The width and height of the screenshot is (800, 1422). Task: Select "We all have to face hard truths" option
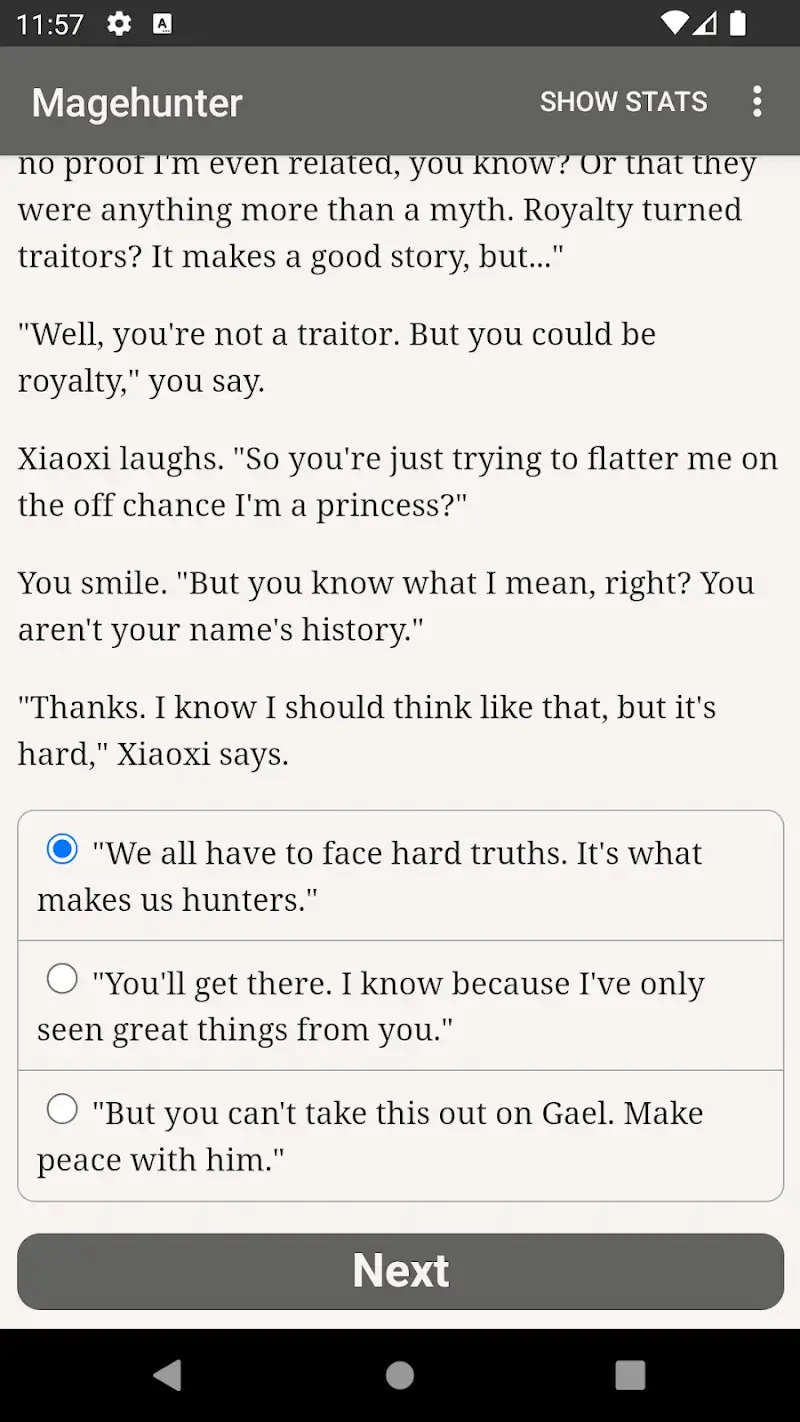tap(62, 850)
